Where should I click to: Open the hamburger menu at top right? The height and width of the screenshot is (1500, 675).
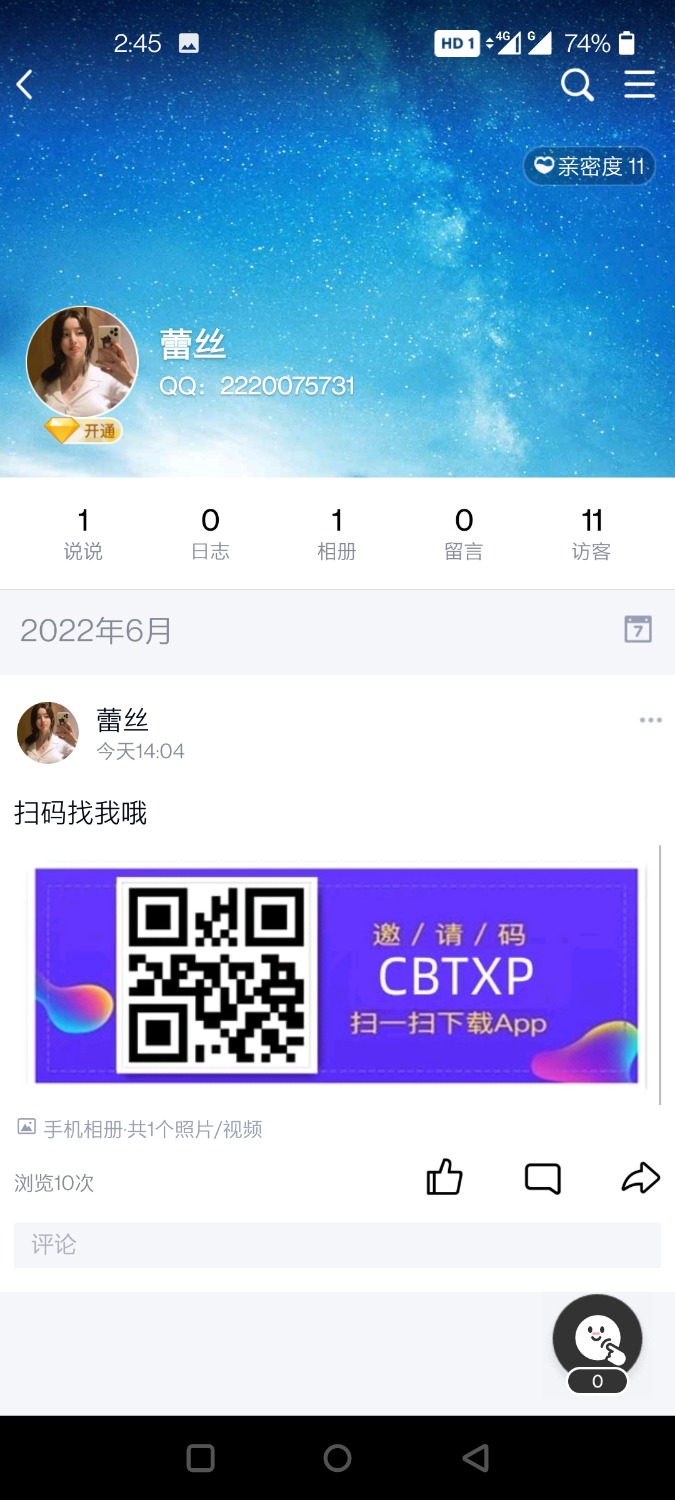[639, 85]
